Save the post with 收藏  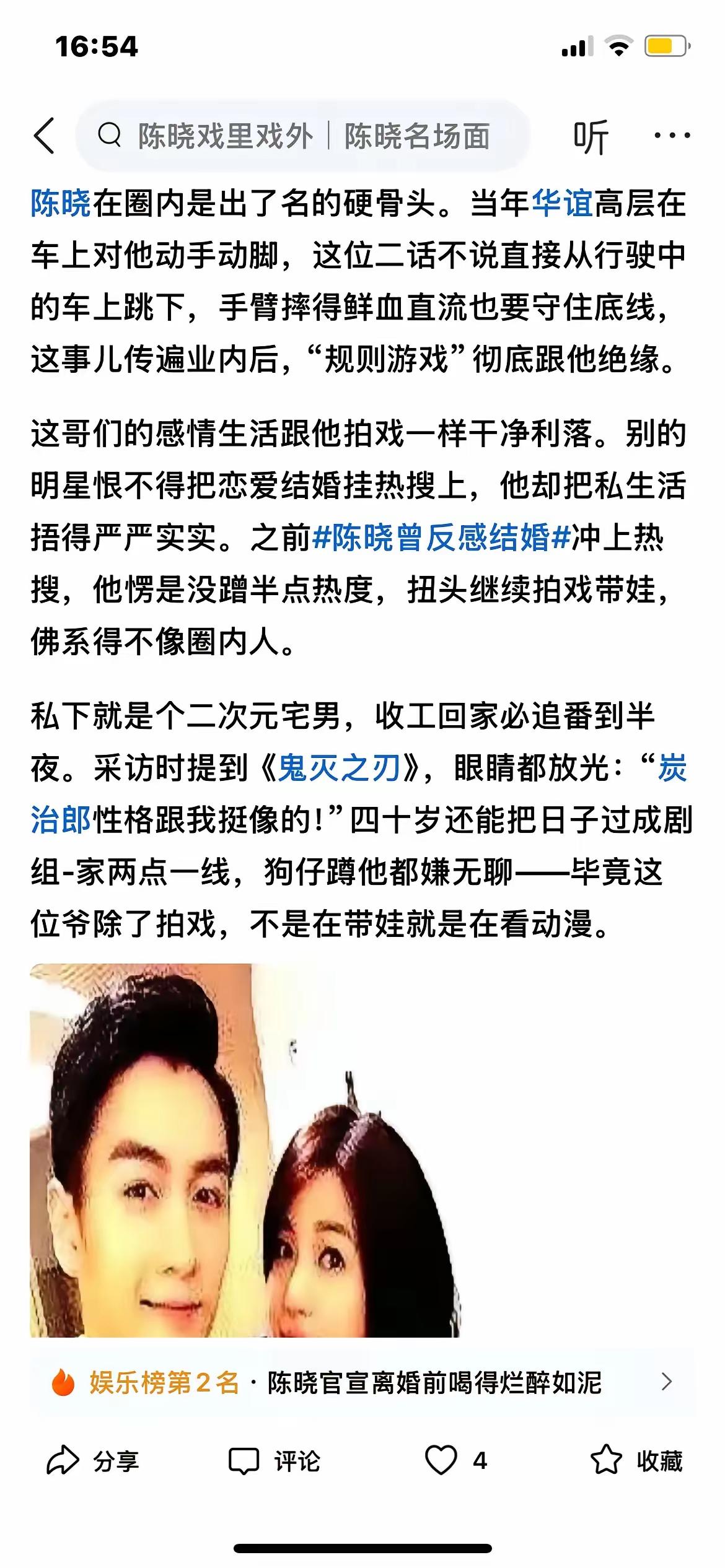(636, 1461)
